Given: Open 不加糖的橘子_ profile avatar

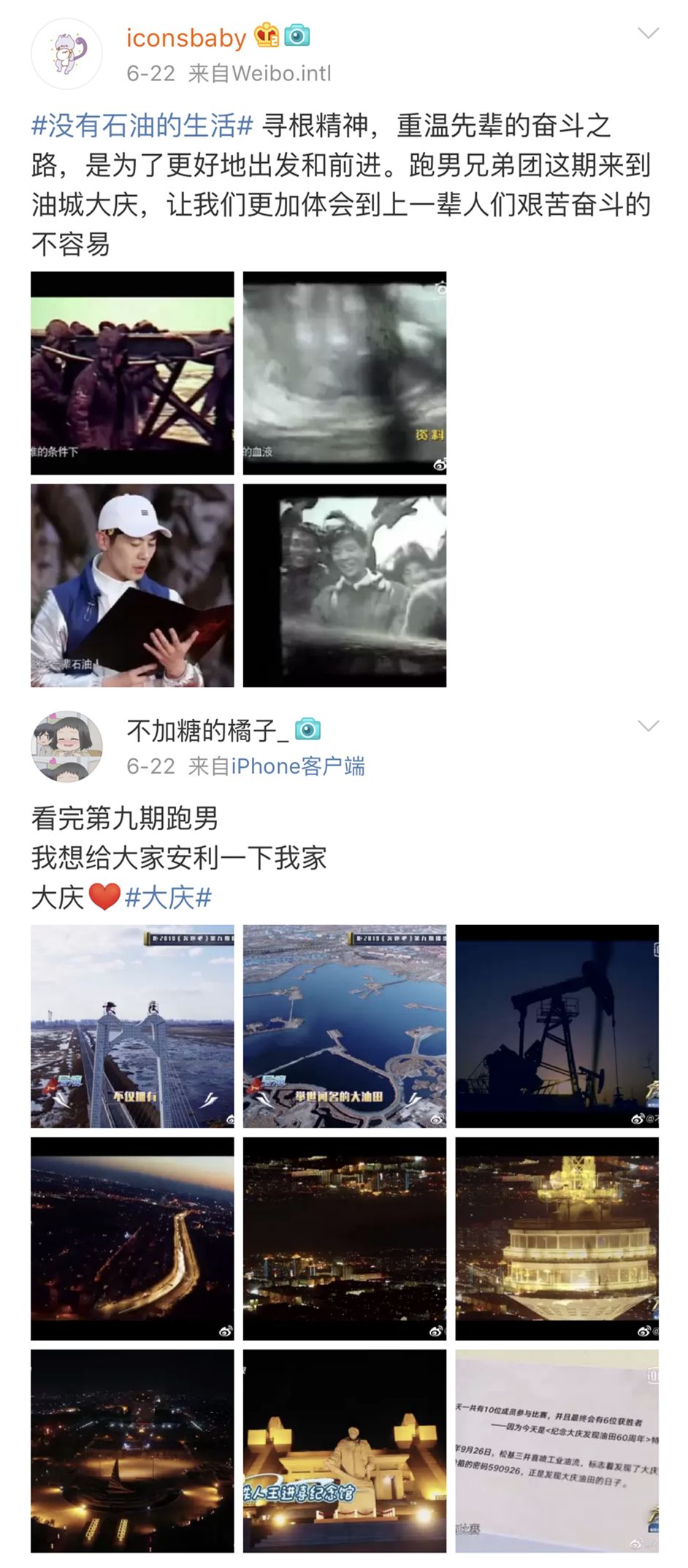Looking at the screenshot, I should point(66,746).
